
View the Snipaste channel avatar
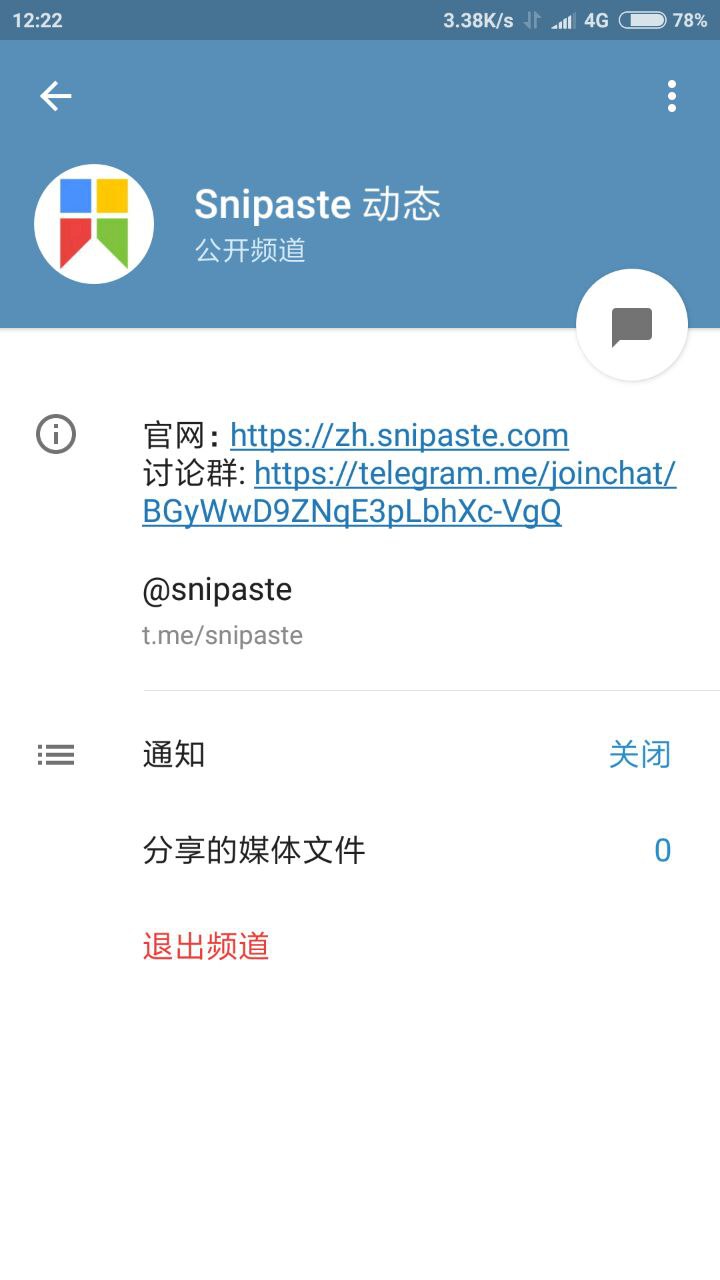(x=94, y=224)
